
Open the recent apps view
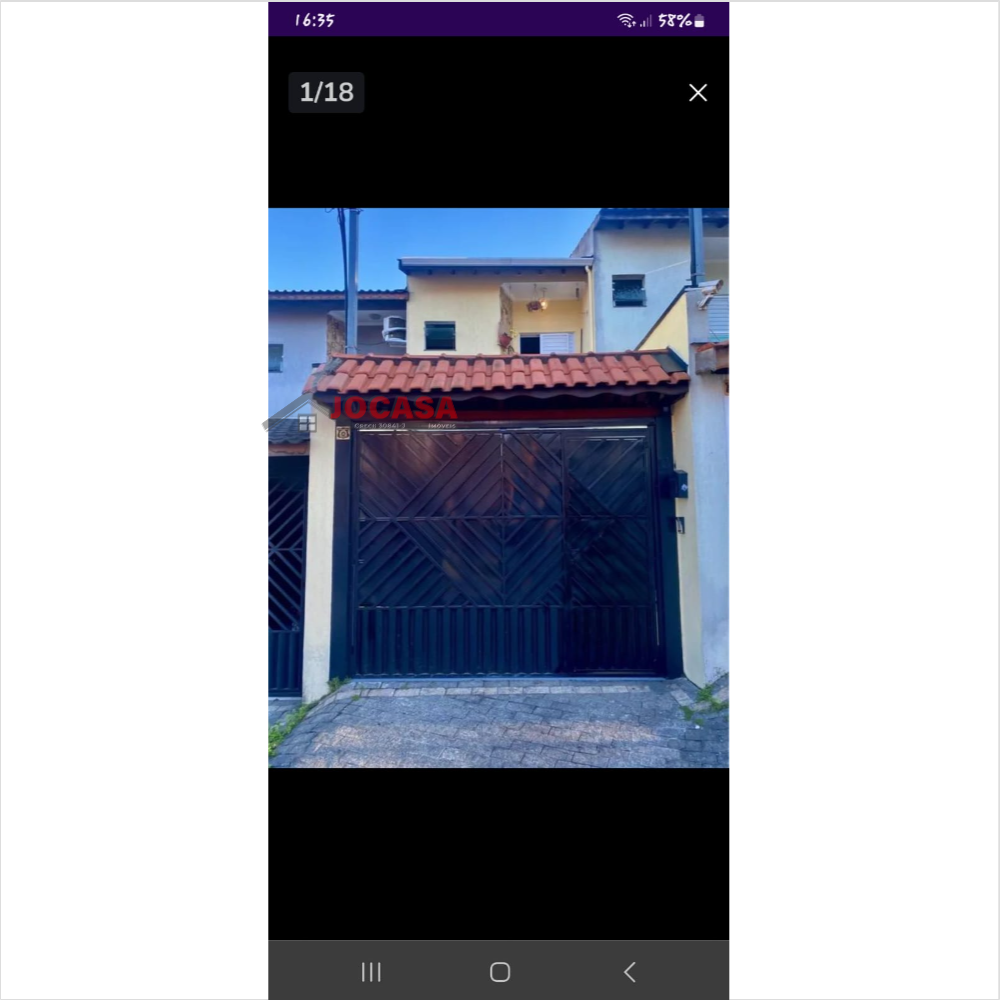pos(371,971)
